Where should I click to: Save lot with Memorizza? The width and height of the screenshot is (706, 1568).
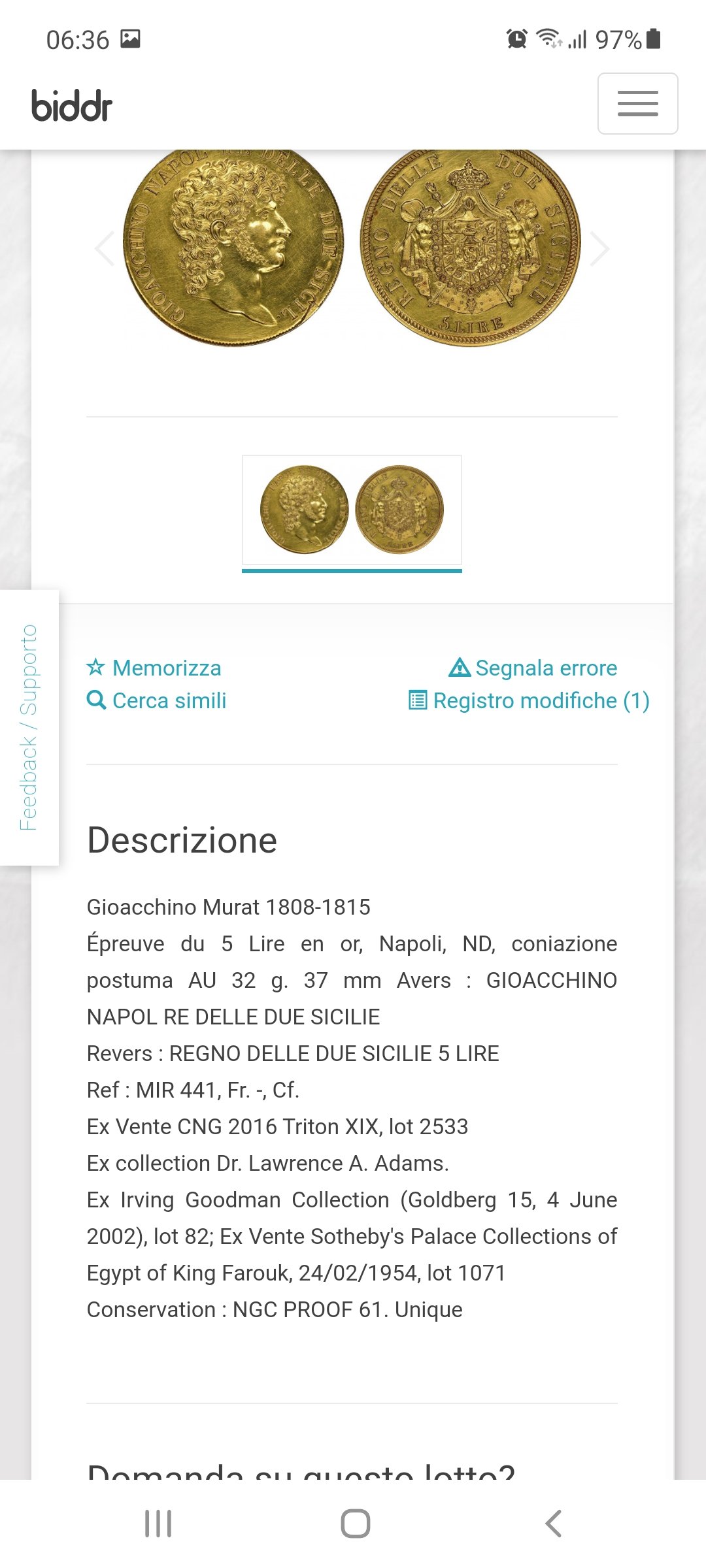154,668
